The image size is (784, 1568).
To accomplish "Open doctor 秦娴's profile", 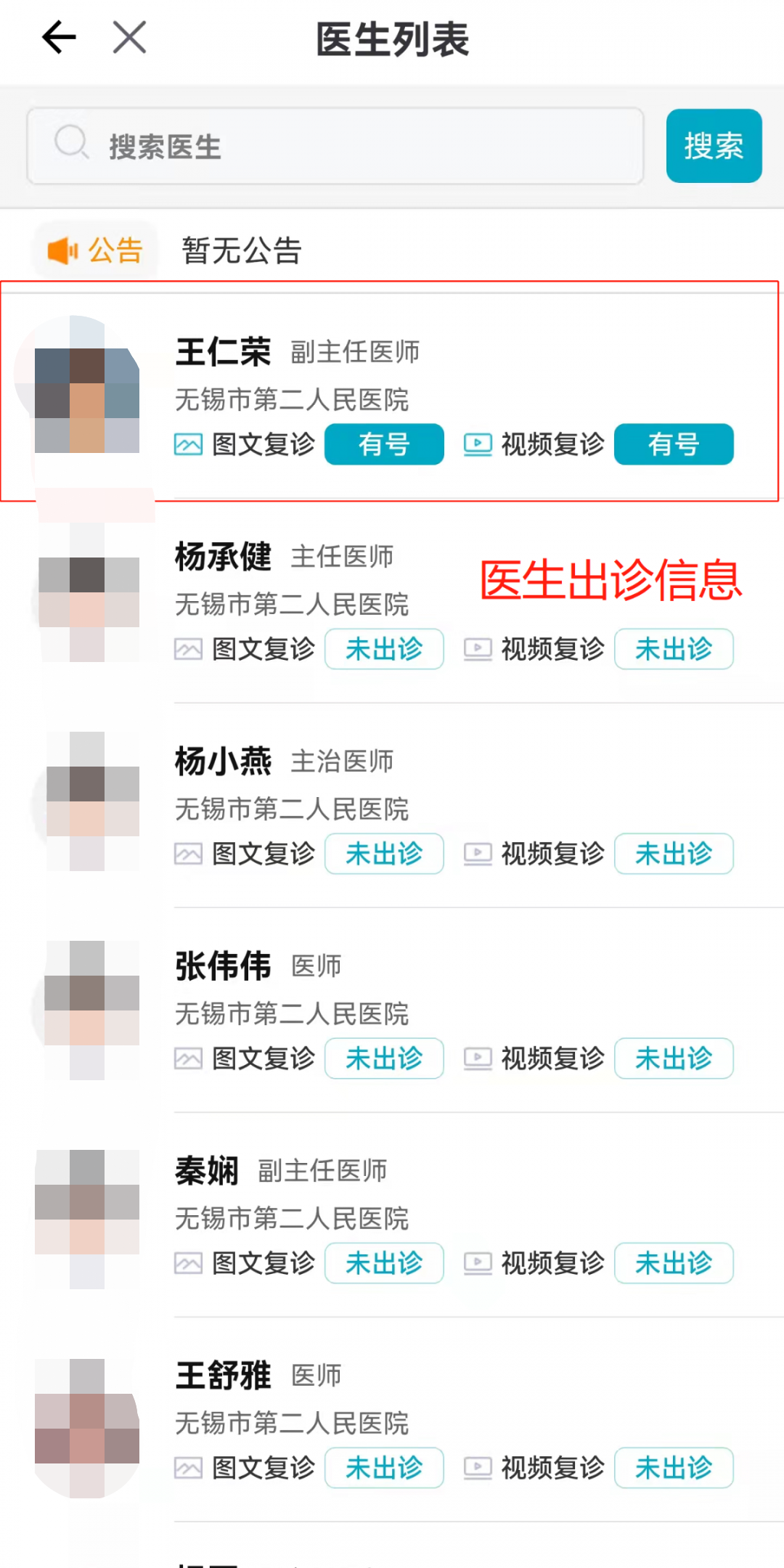I will tap(208, 1172).
